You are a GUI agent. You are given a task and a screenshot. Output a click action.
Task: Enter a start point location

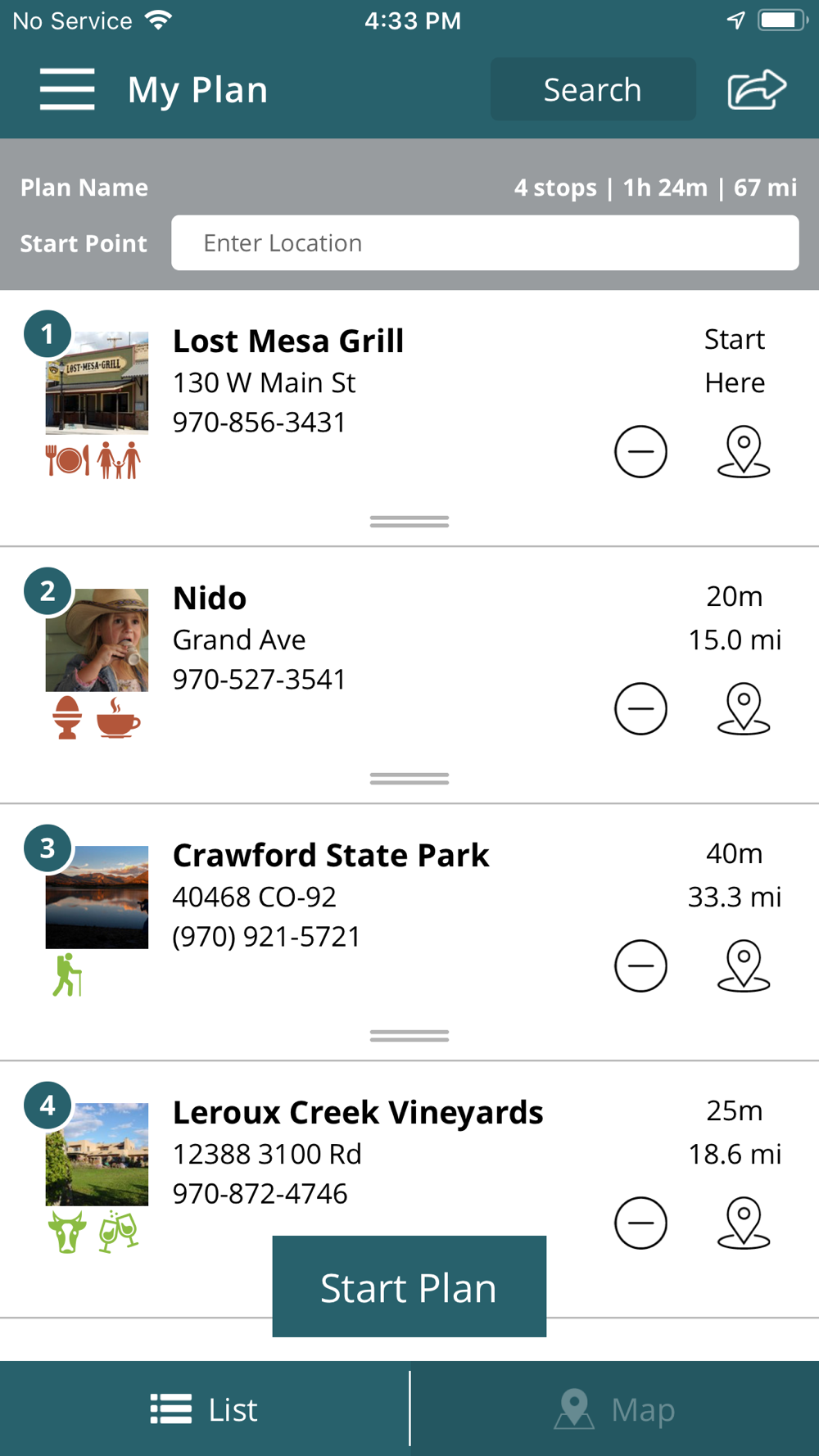pos(485,243)
